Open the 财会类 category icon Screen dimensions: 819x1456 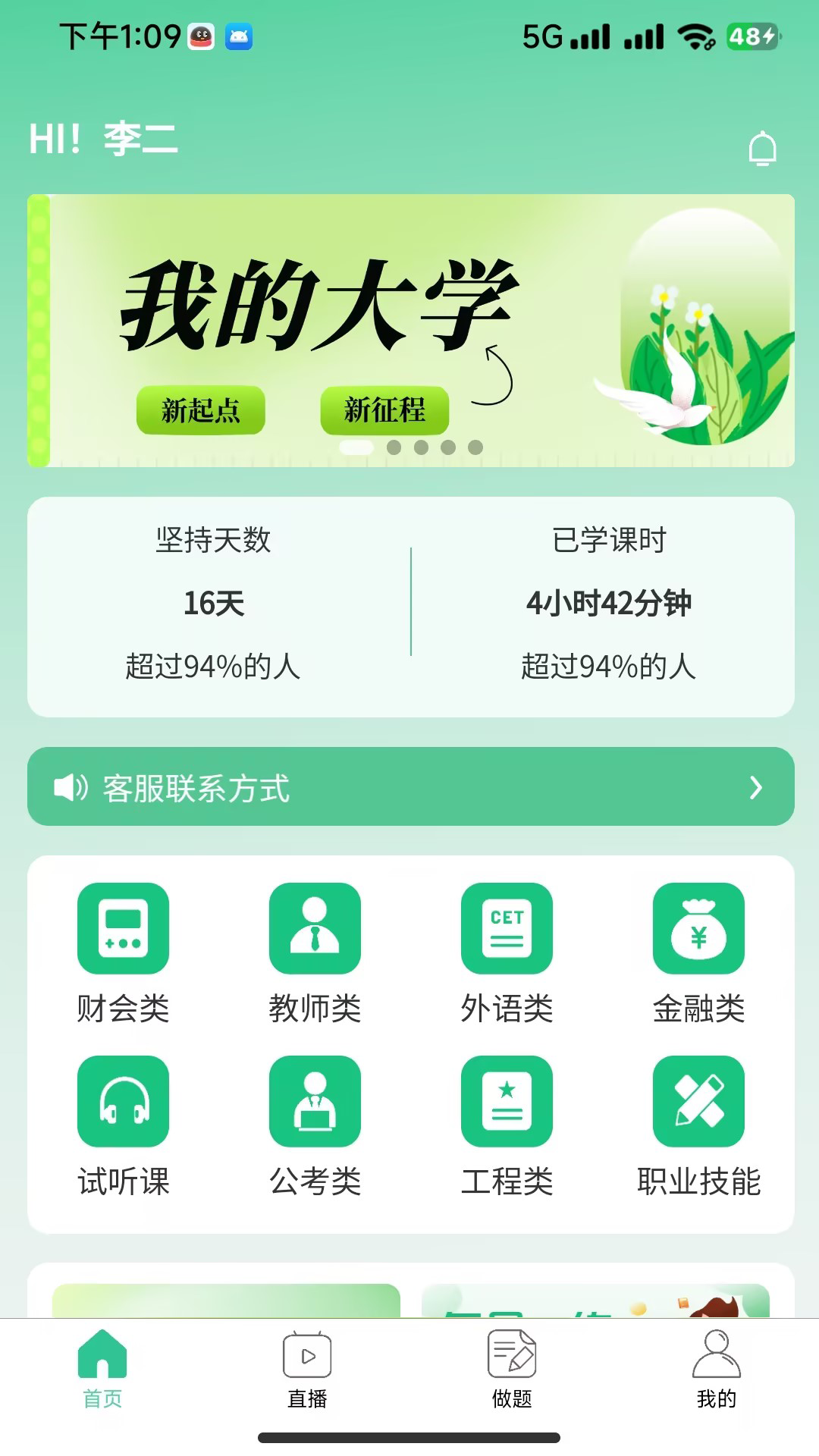tap(124, 928)
